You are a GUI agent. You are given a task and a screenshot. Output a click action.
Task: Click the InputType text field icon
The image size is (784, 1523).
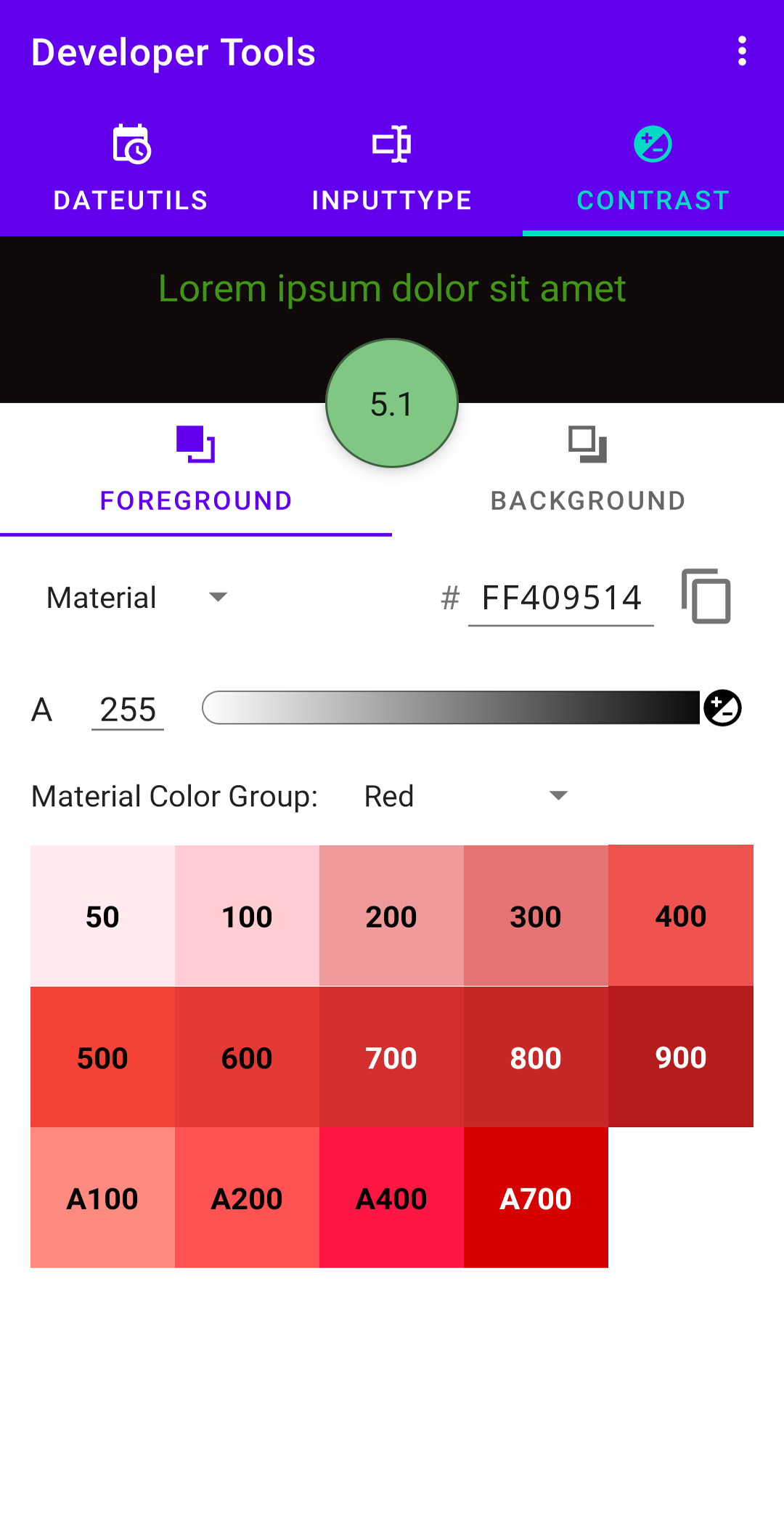tap(392, 145)
